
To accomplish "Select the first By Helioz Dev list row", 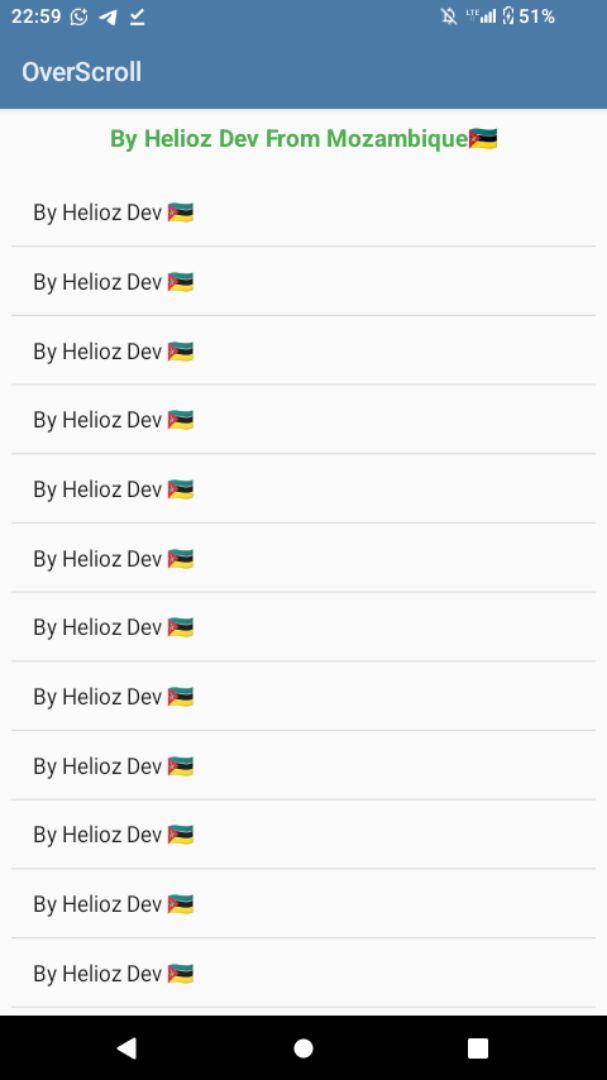I will (x=303, y=212).
